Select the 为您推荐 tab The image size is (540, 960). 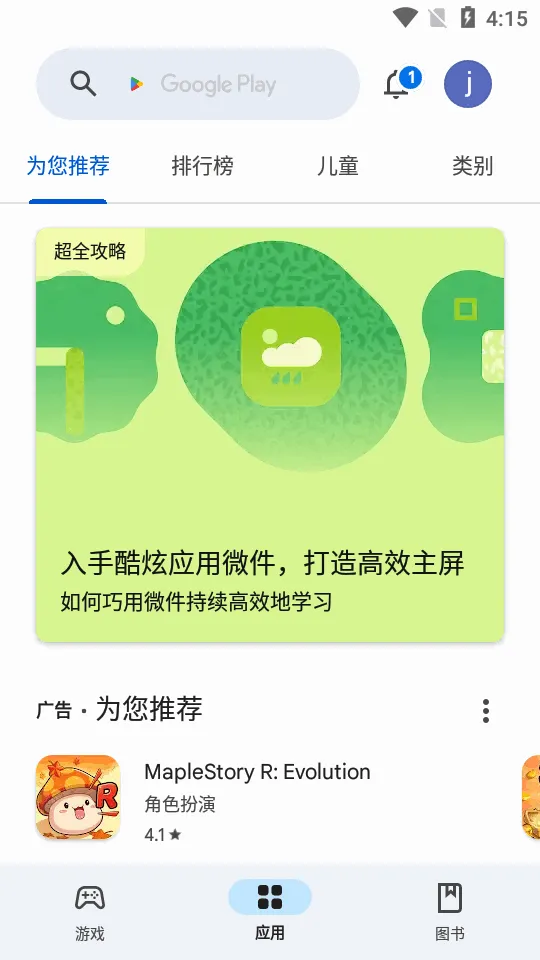68,166
